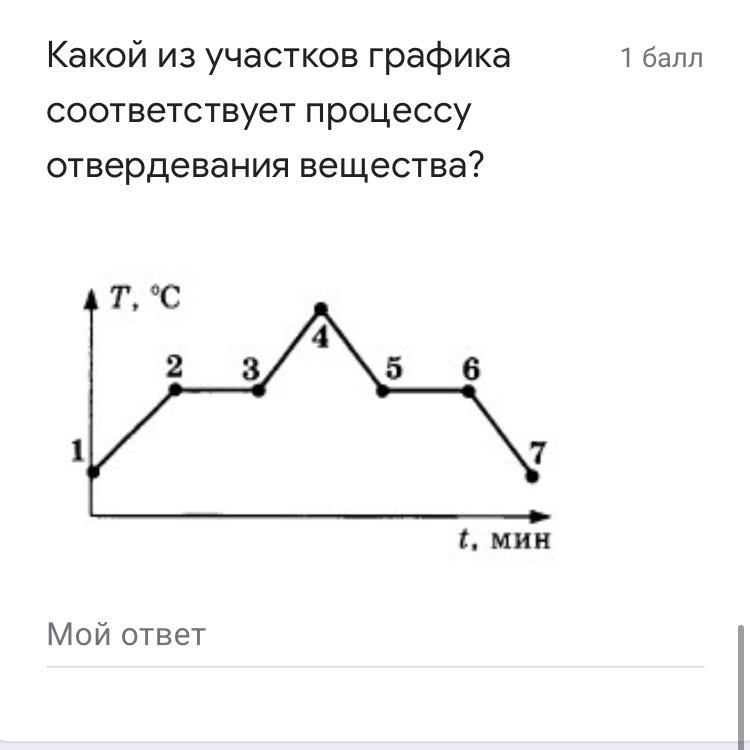Tap the 'Мой ответ' answer field
Viewport: 750px width, 750px height.
click(x=374, y=635)
